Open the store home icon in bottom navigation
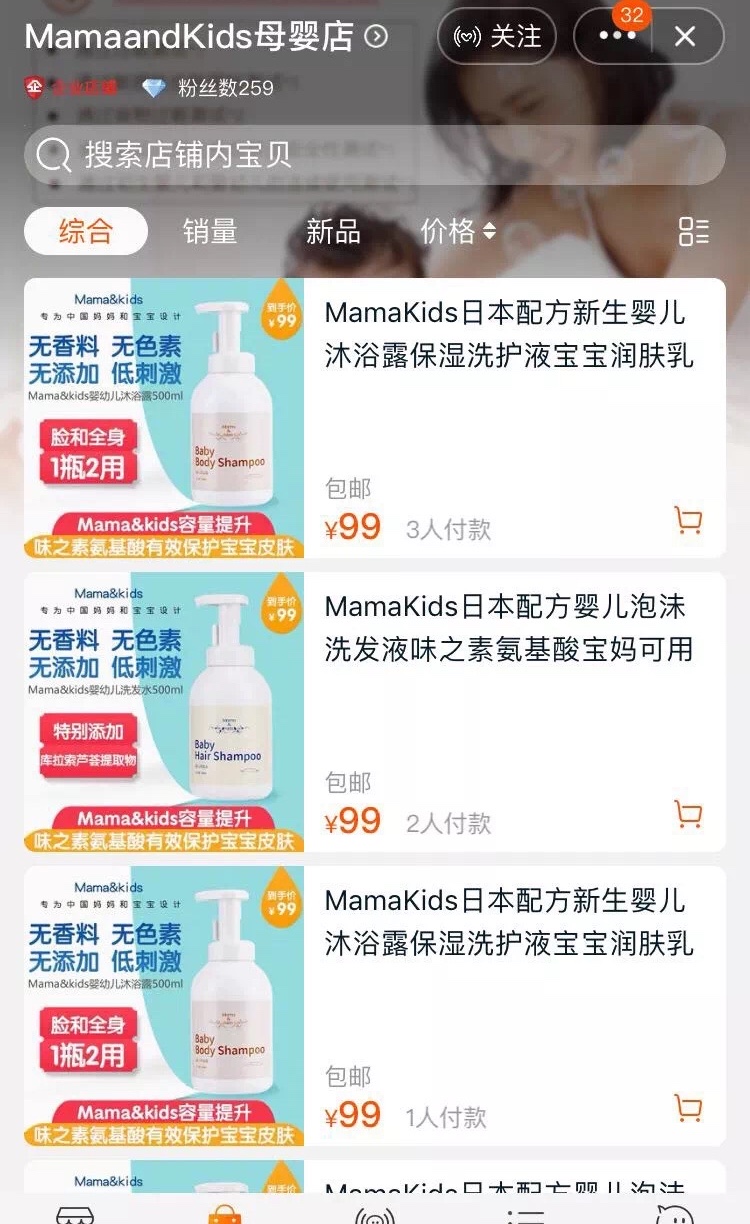This screenshot has width=750, height=1224. click(x=75, y=1215)
